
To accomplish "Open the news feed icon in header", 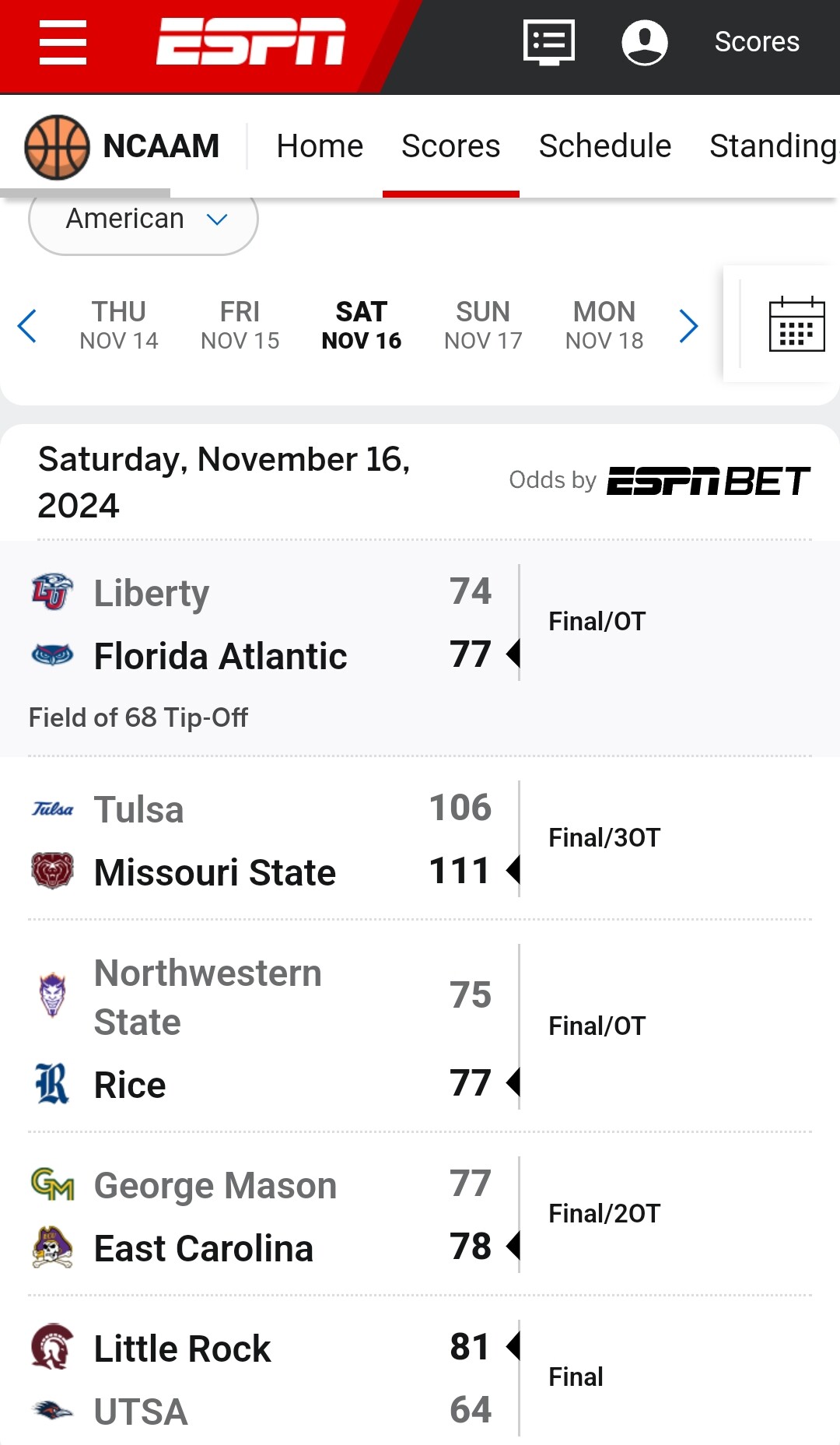I will point(549,43).
